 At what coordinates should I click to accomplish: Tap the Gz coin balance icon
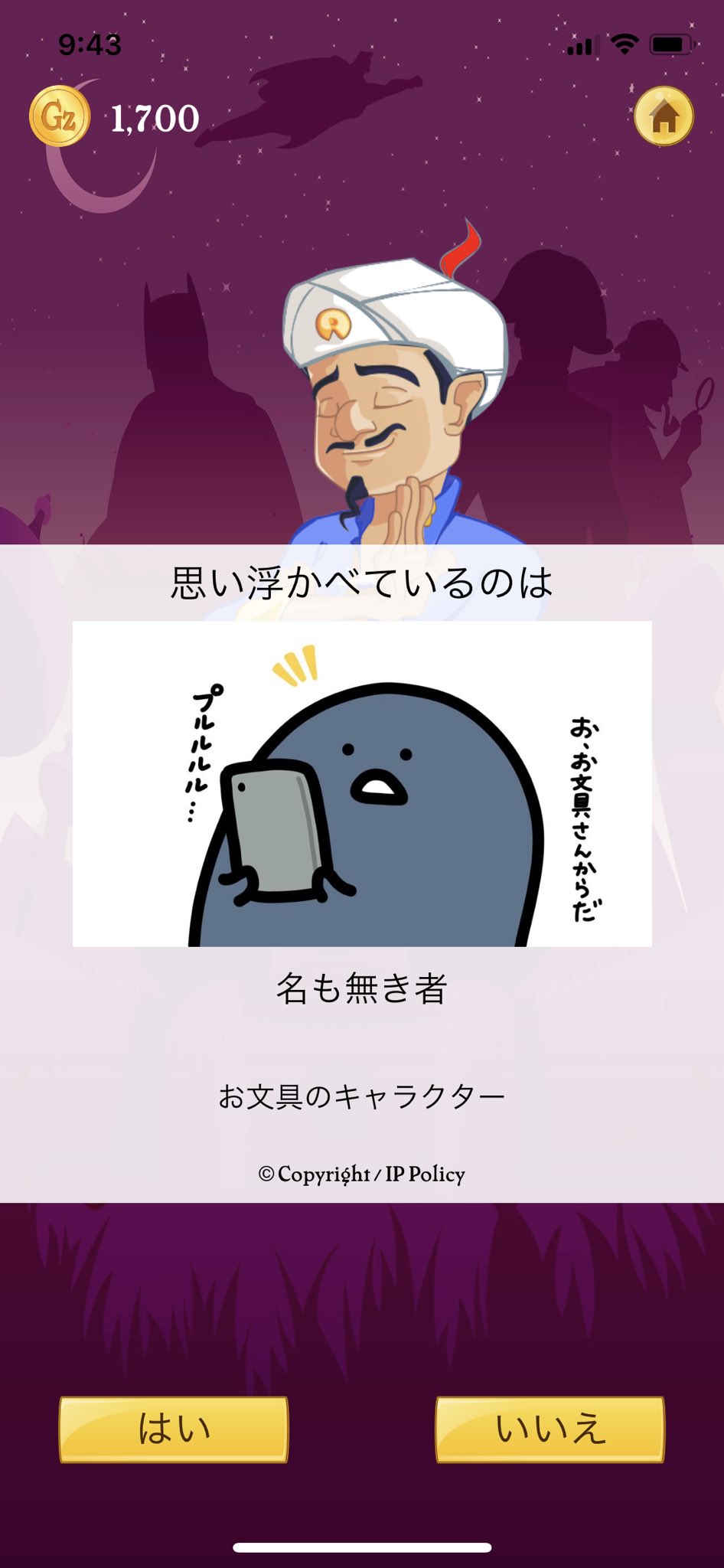point(60,116)
